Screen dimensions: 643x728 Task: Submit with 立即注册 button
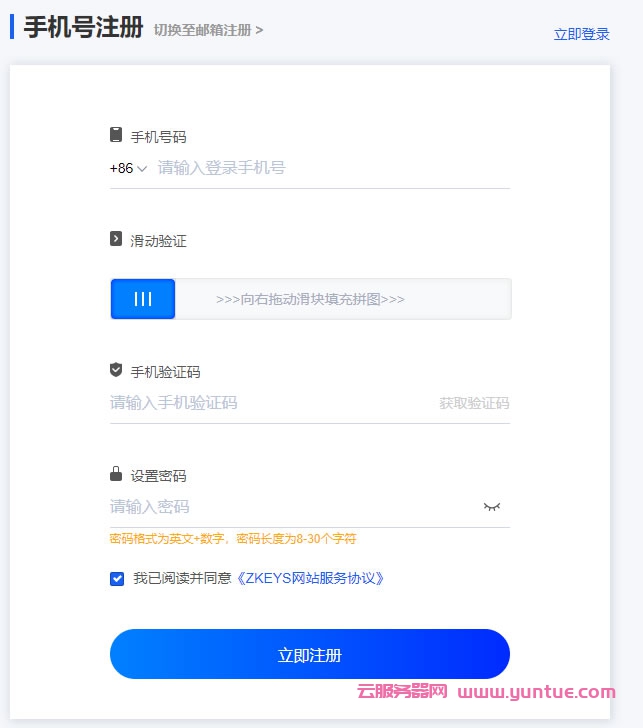pyautogui.click(x=310, y=655)
